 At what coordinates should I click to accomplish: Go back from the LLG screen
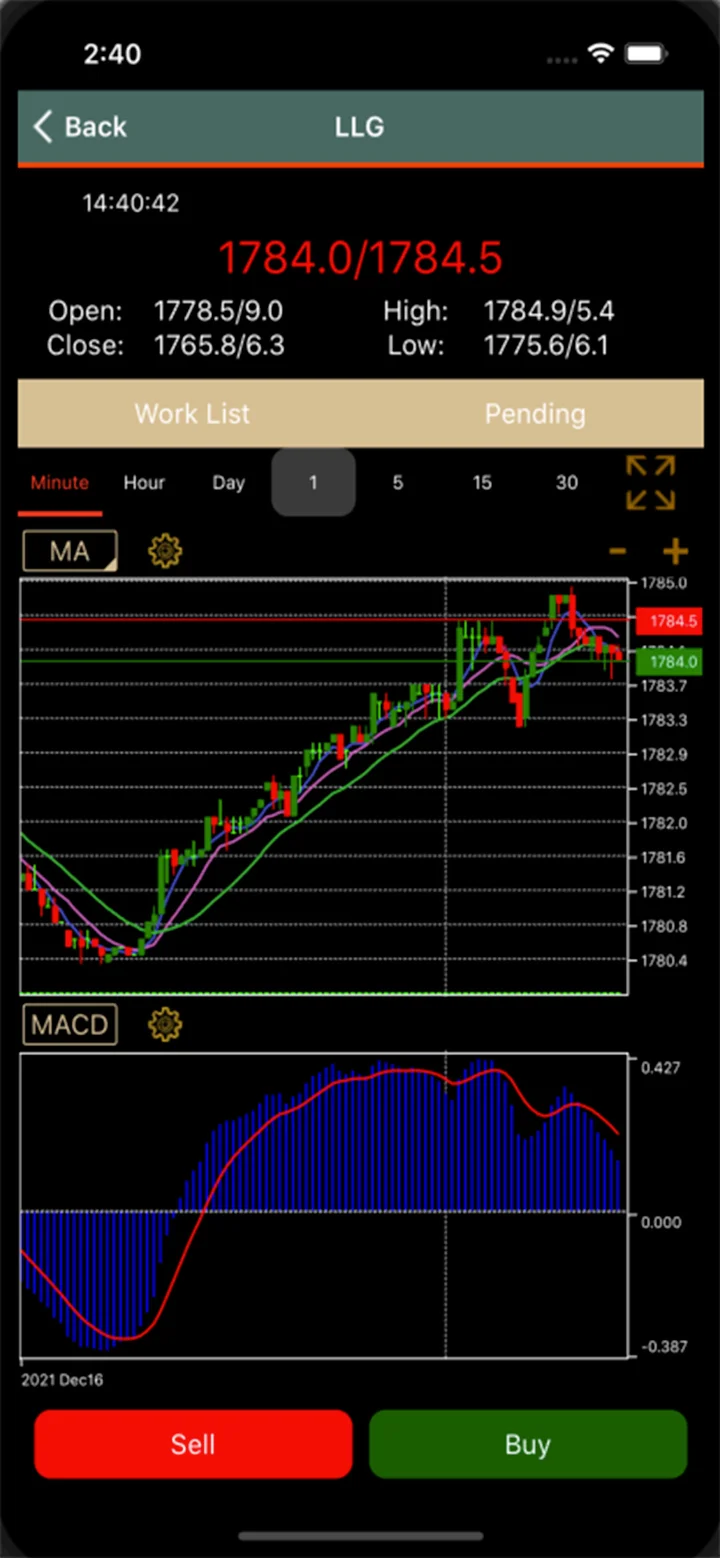[x=80, y=127]
